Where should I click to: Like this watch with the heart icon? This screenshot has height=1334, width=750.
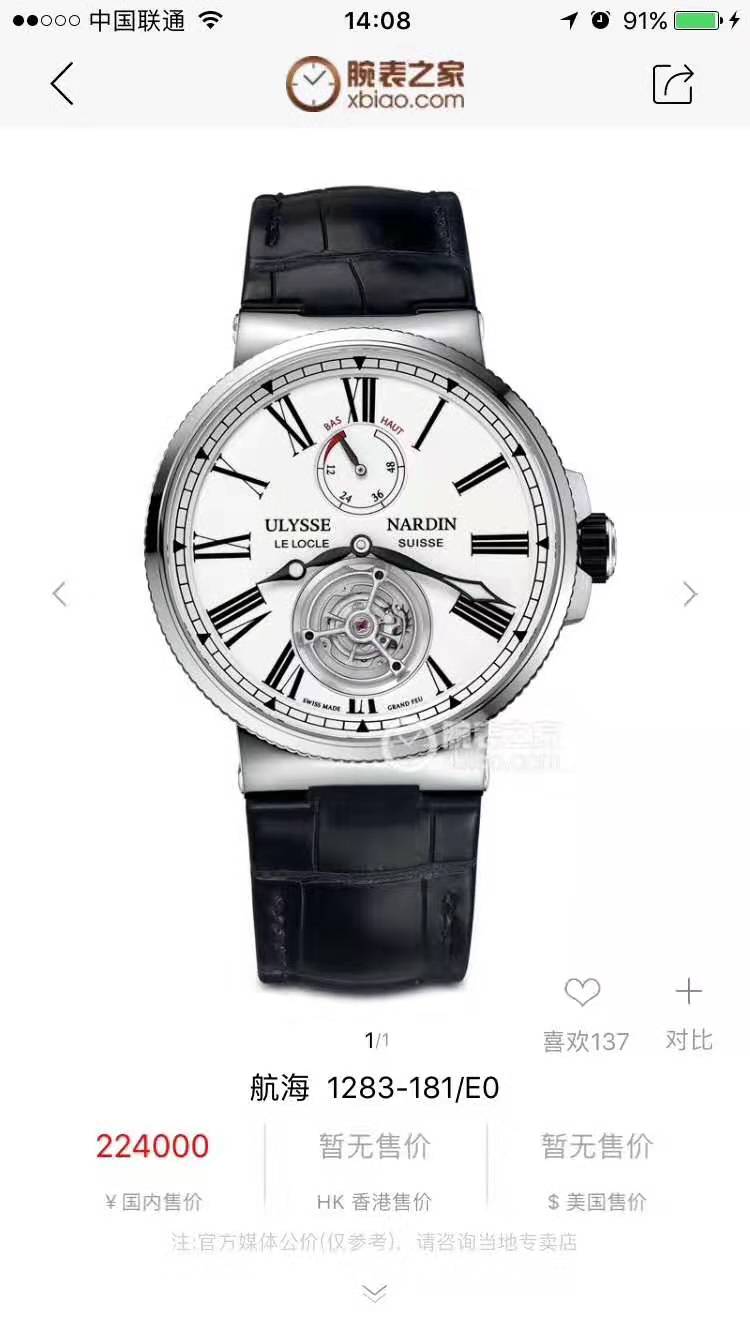click(x=582, y=992)
